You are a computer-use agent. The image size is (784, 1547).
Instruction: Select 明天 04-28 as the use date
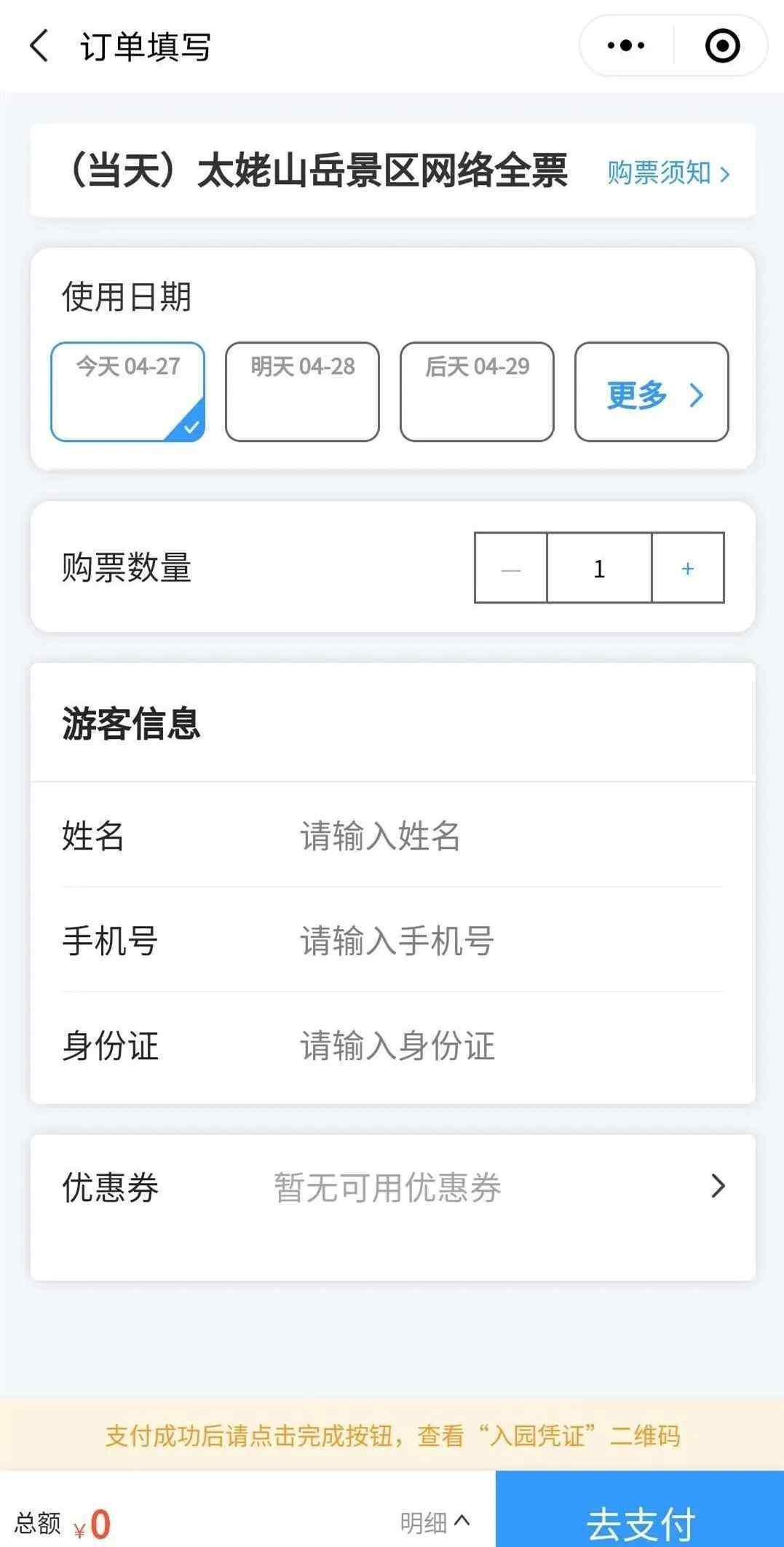click(302, 392)
